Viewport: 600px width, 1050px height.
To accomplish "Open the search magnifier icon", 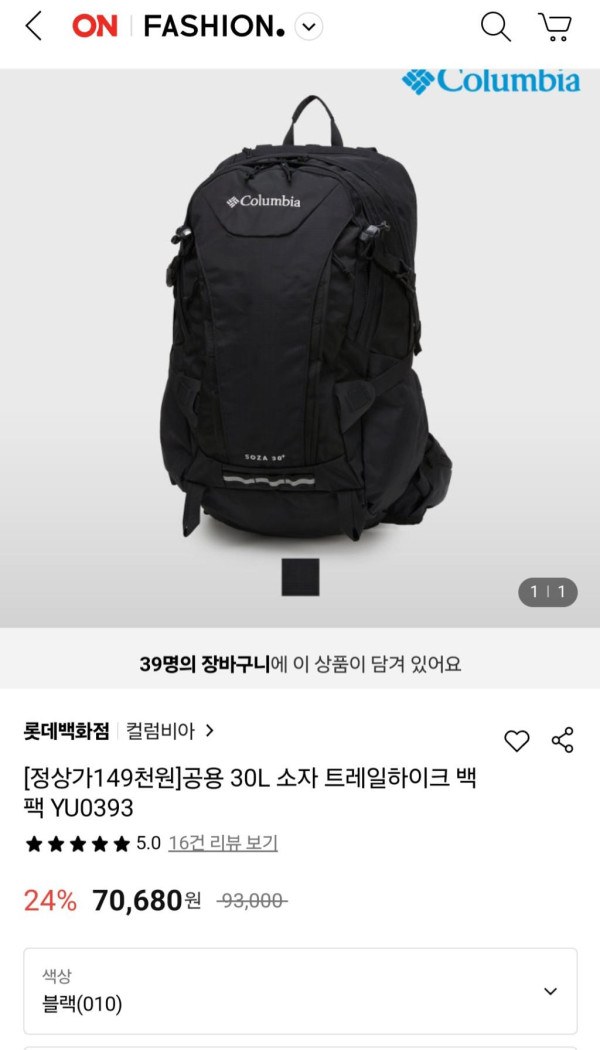I will pos(495,27).
